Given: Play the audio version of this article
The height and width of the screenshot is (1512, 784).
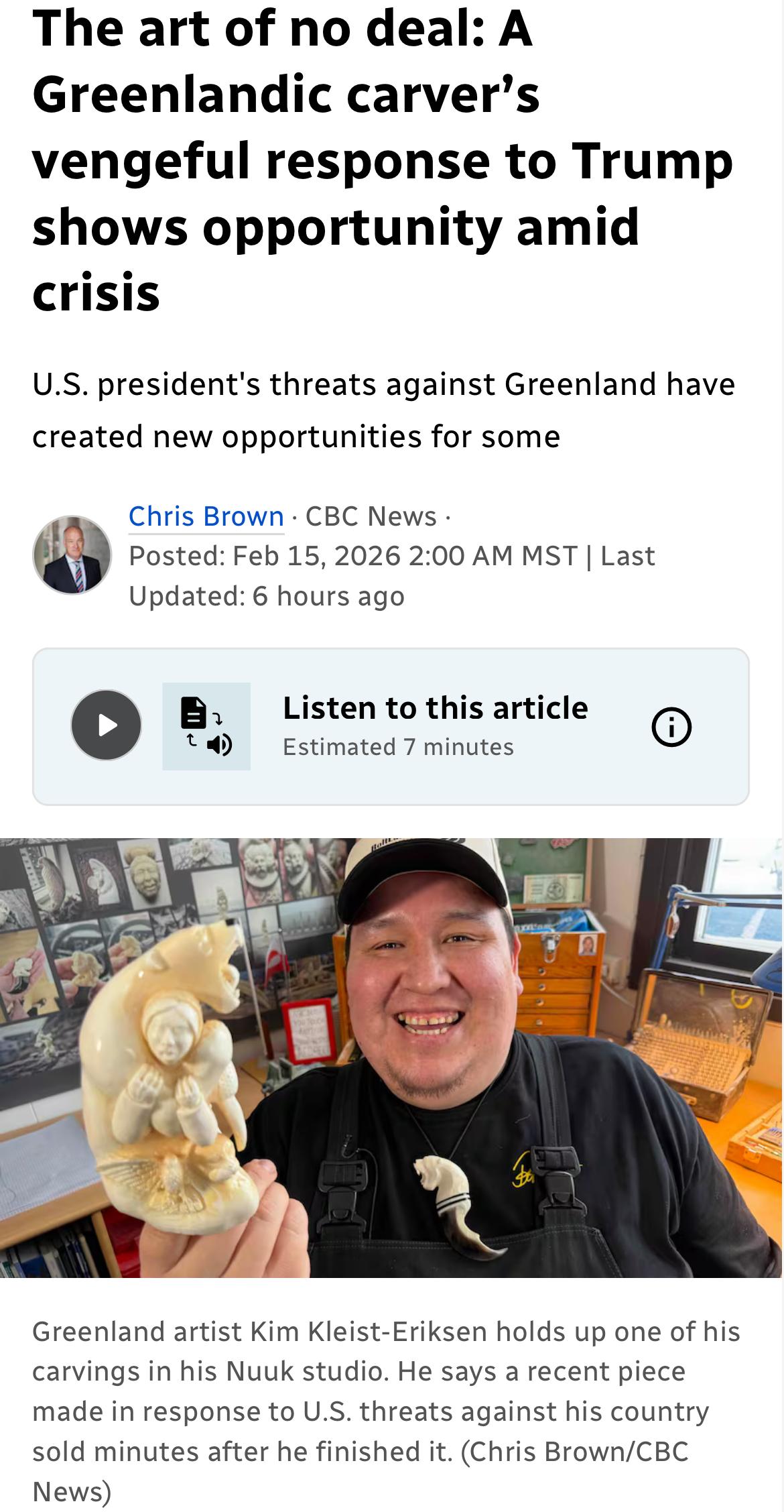Looking at the screenshot, I should pos(106,725).
